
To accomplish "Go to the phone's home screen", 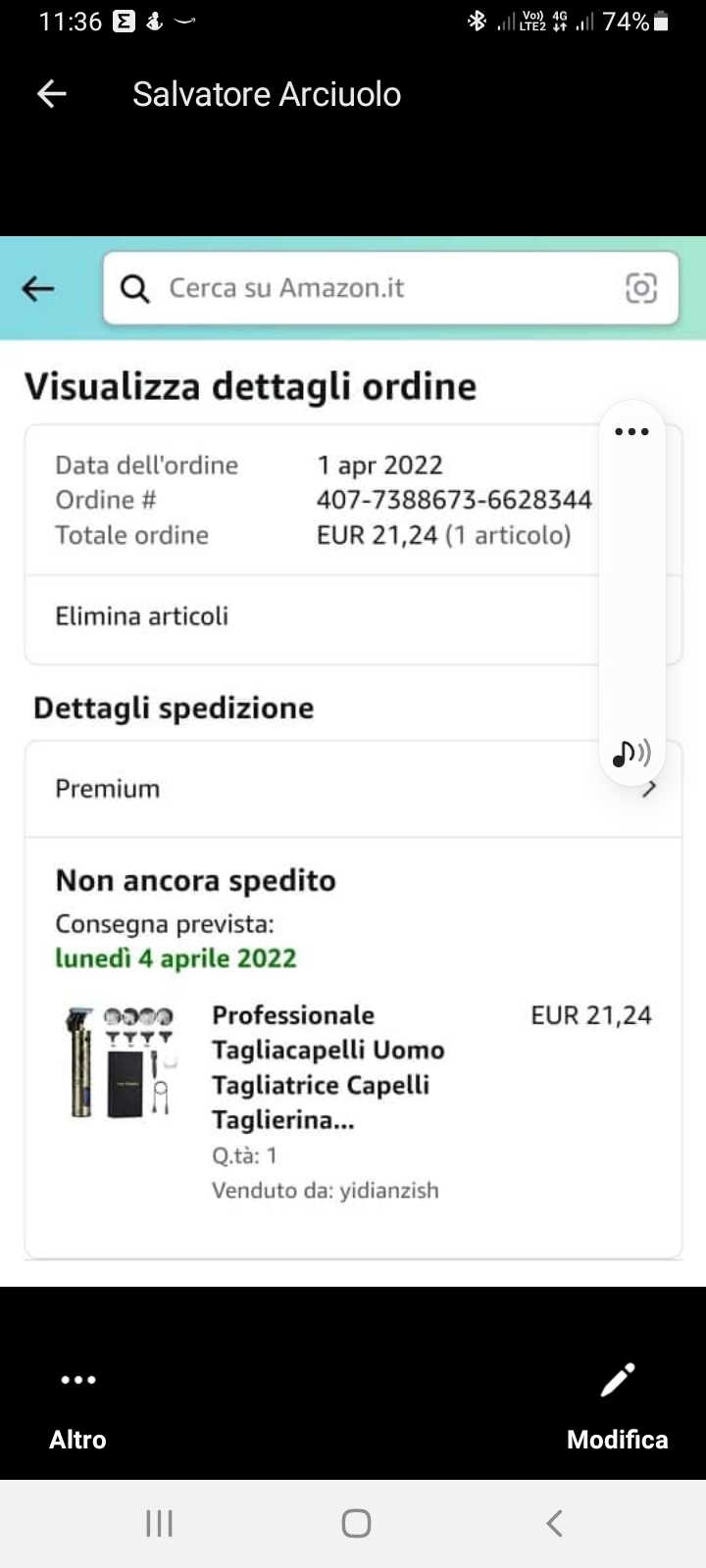I will tap(356, 1523).
